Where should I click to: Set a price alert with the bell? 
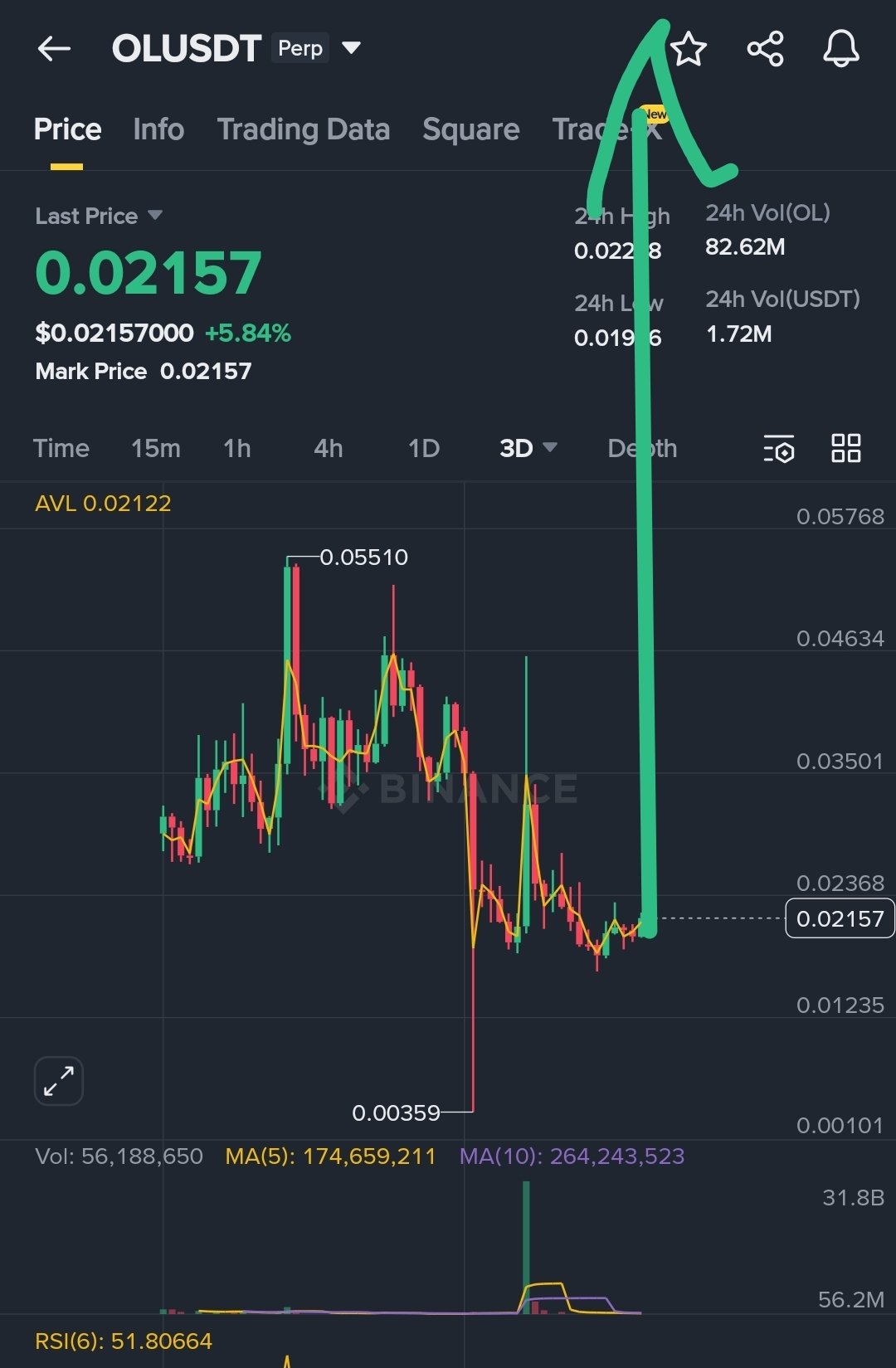coord(840,49)
